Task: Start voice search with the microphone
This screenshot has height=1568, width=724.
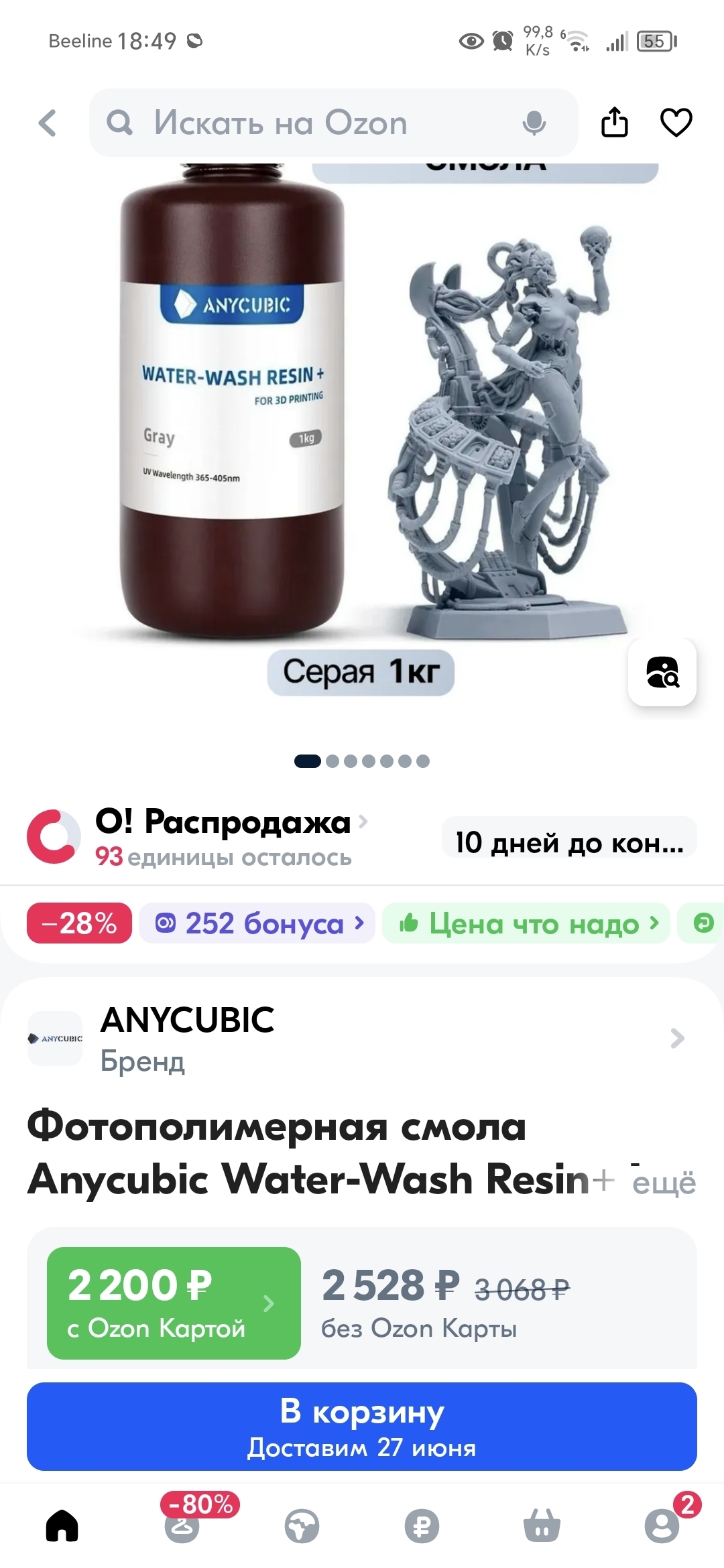Action: click(534, 123)
